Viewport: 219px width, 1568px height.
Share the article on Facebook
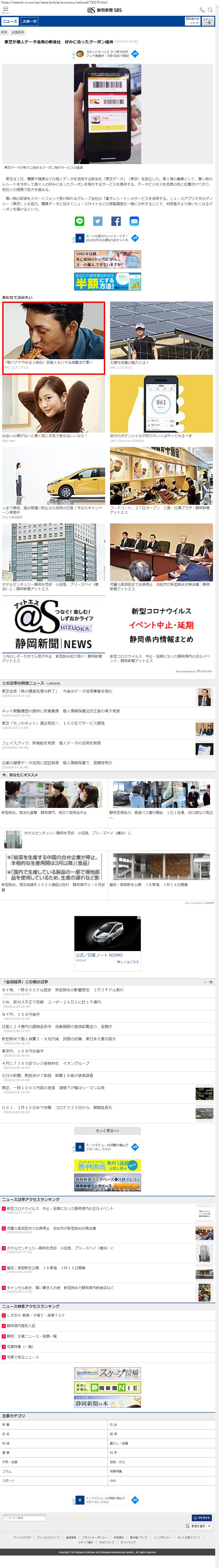116,221
